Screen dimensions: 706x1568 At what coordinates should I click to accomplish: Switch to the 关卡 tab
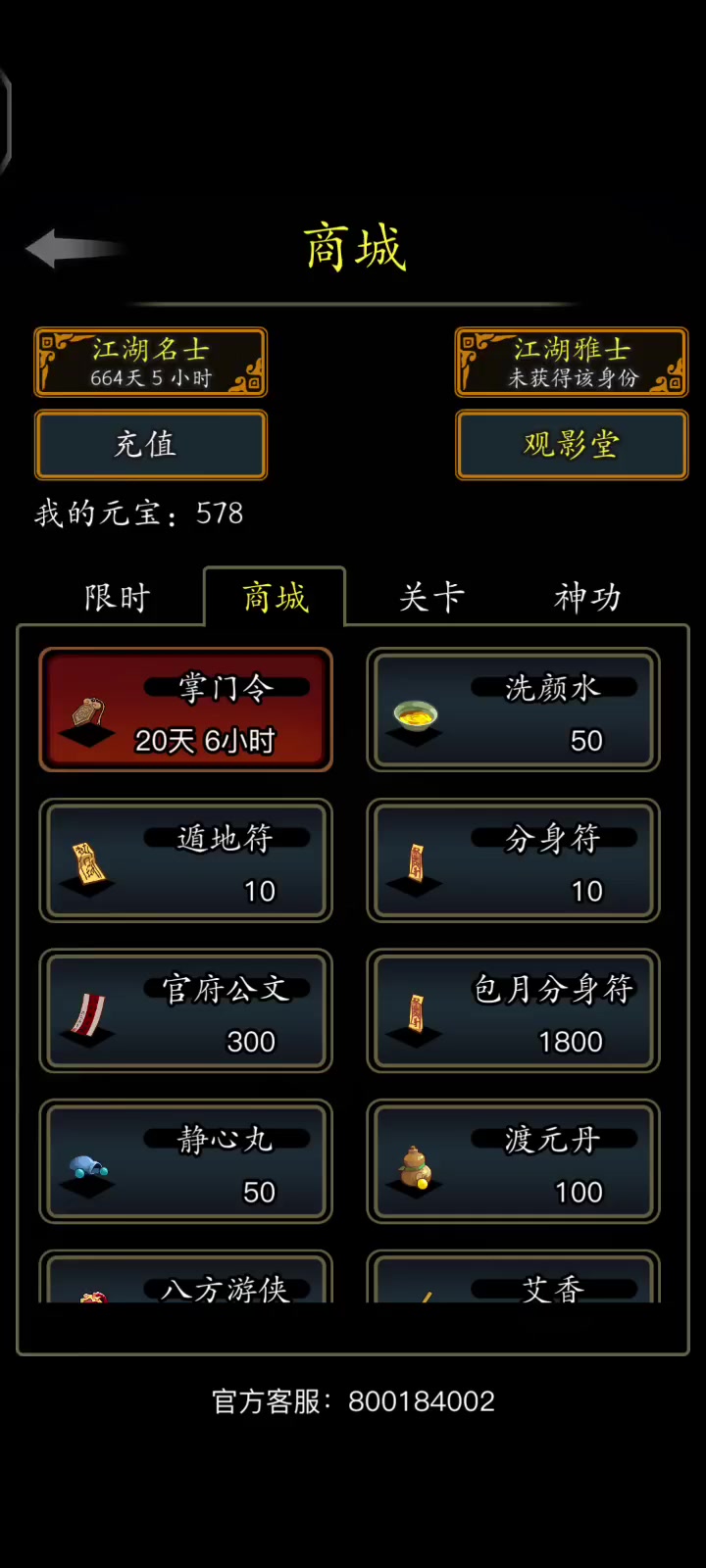pyautogui.click(x=431, y=597)
